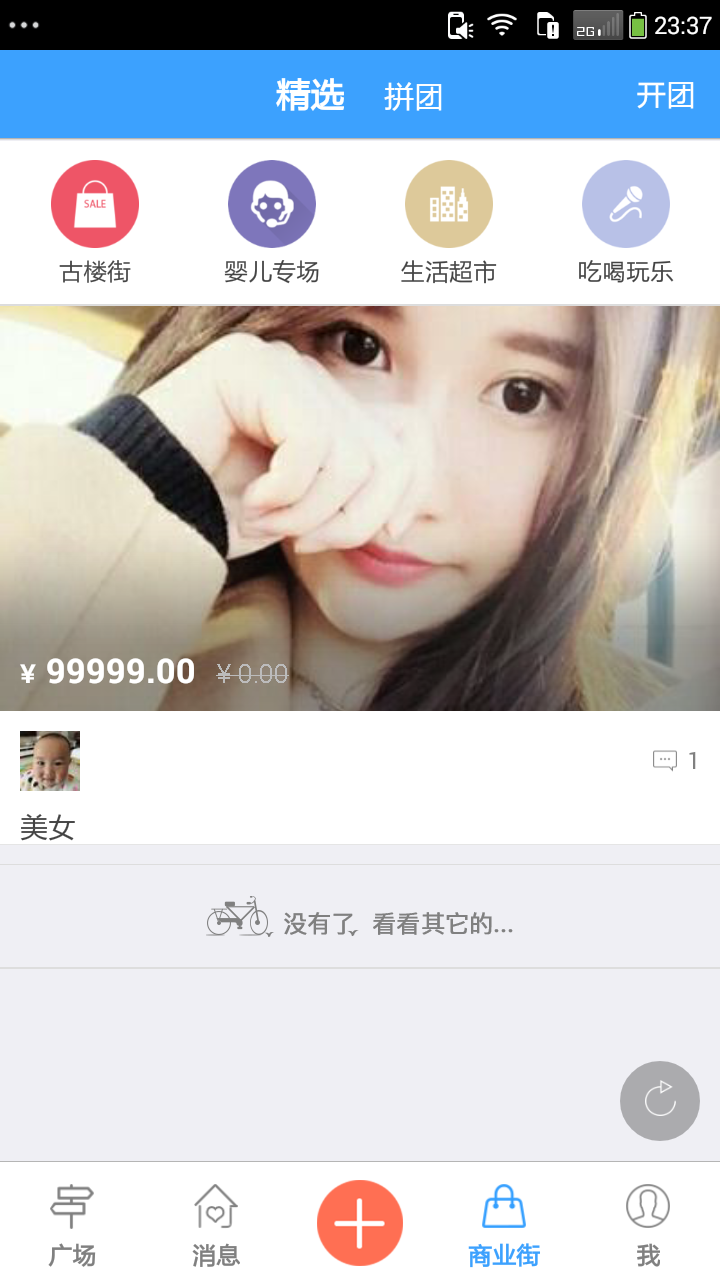Open the ¥99999.00 product card
The width and height of the screenshot is (720, 1280).
point(360,508)
